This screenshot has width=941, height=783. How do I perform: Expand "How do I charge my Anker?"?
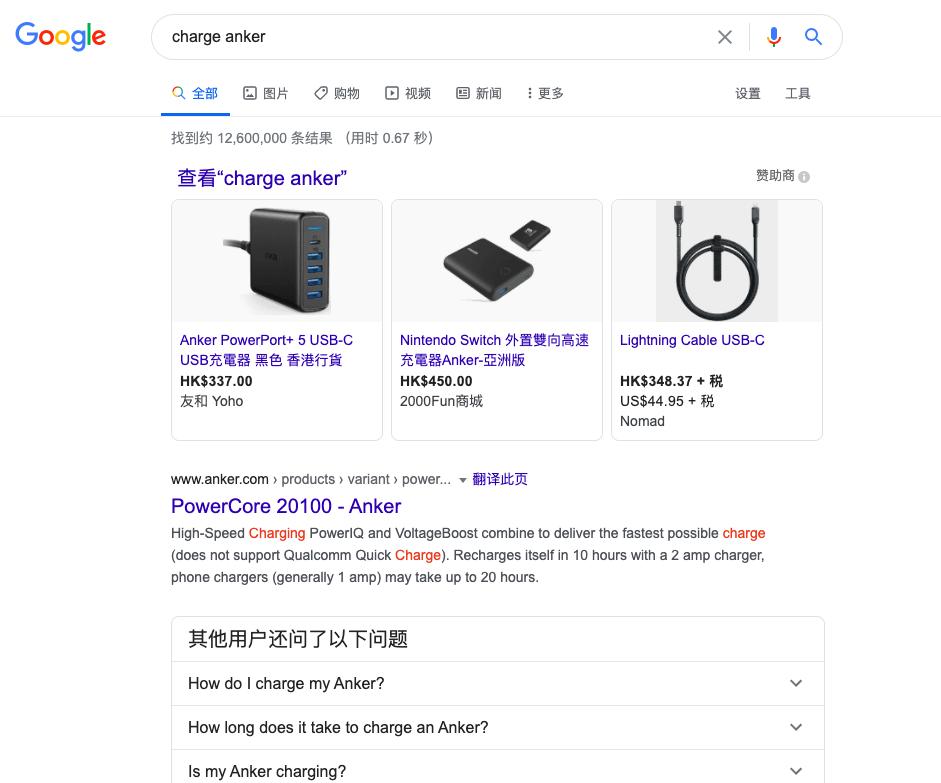pyautogui.click(x=497, y=683)
